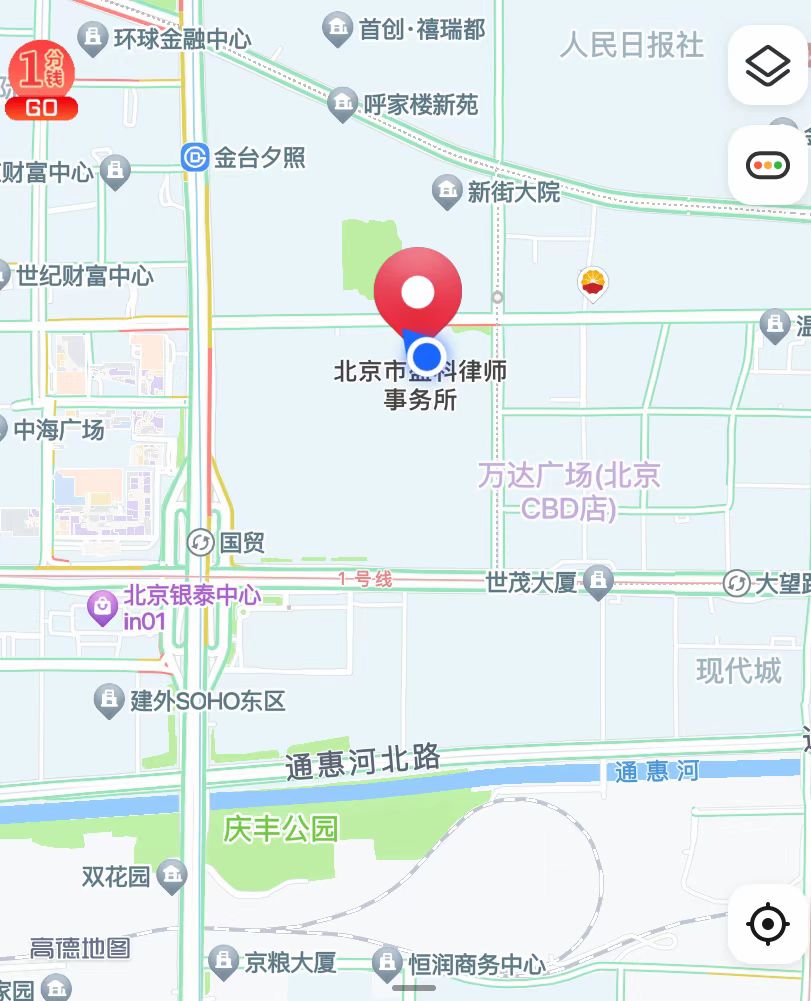Select the 京粮大厦 marker
The width and height of the screenshot is (811, 1001).
click(223, 962)
